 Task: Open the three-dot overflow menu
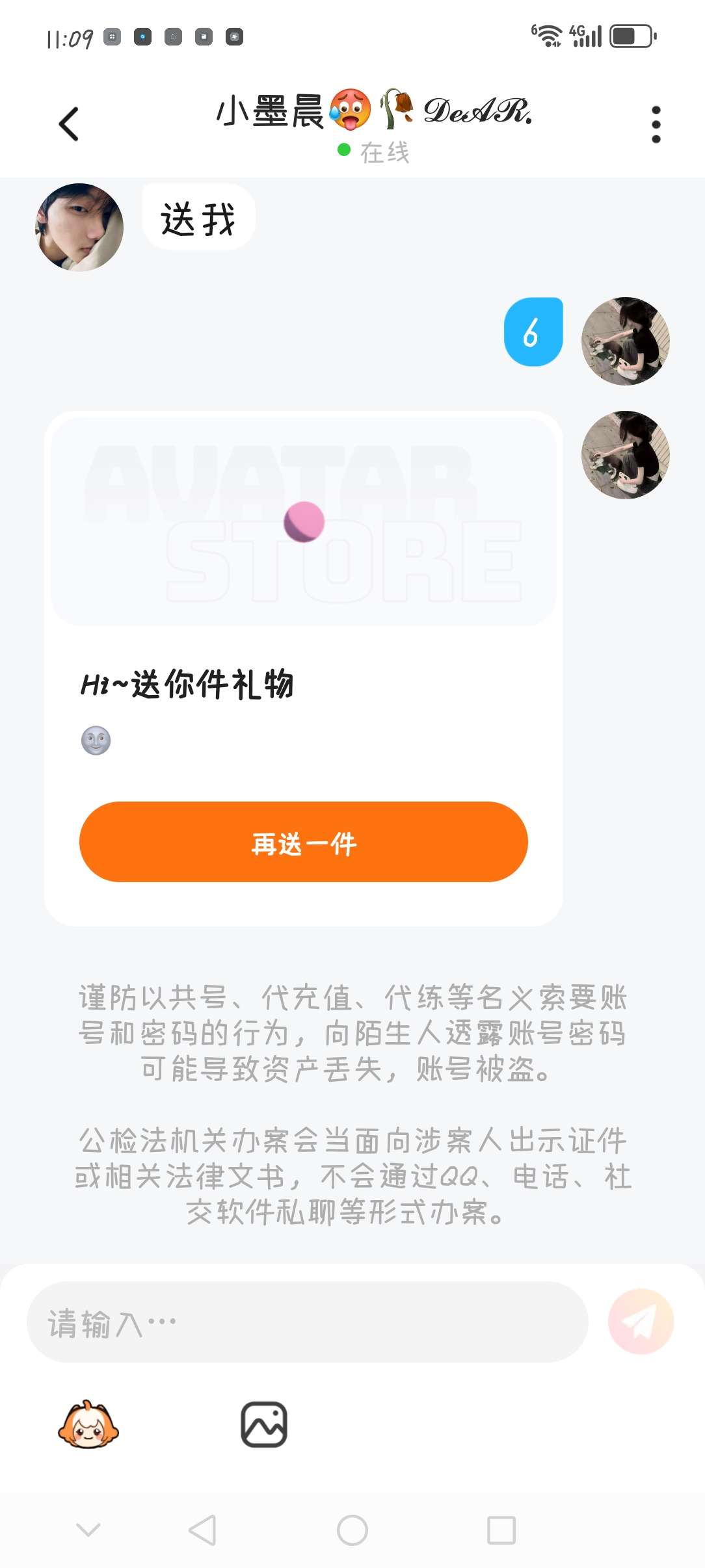point(656,124)
